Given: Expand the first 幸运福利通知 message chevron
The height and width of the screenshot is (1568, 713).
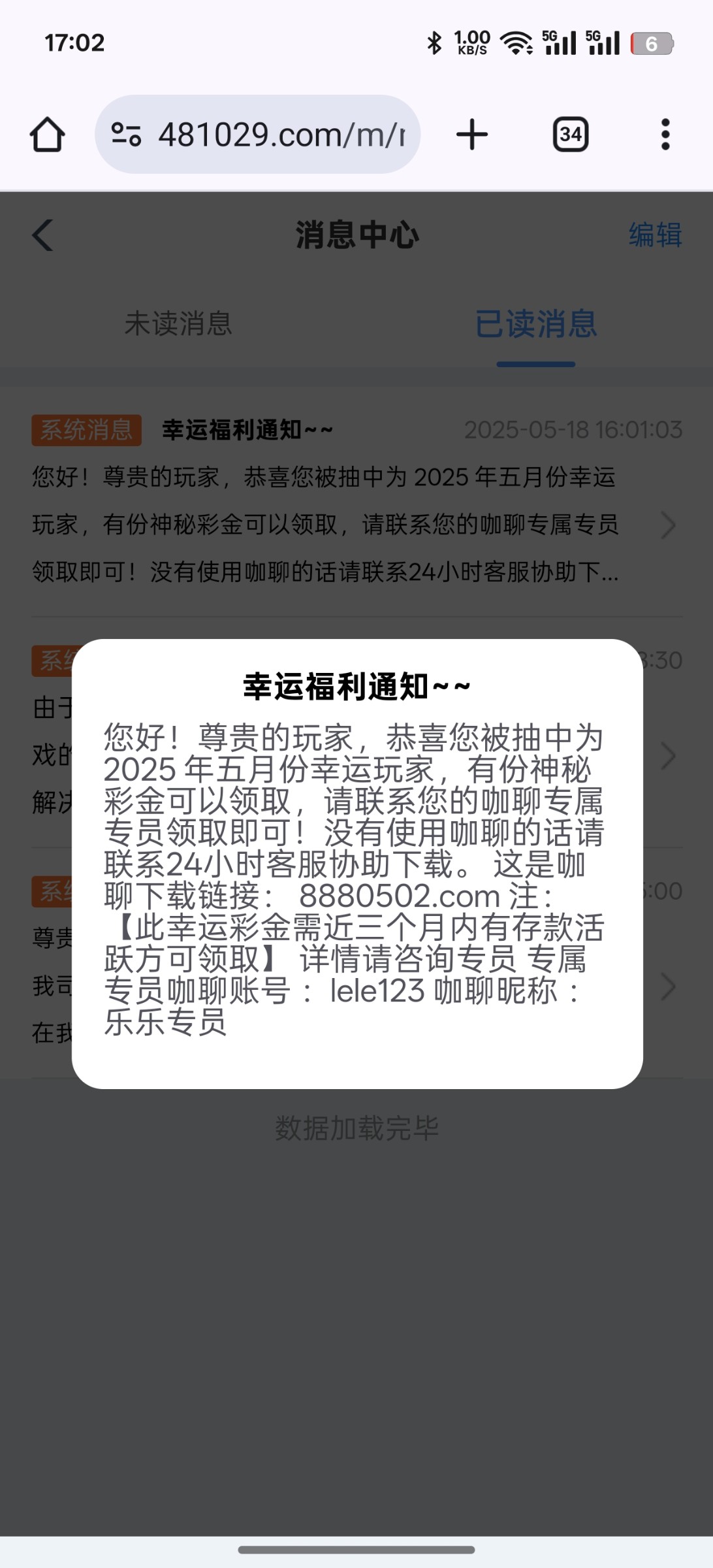Looking at the screenshot, I should point(667,526).
